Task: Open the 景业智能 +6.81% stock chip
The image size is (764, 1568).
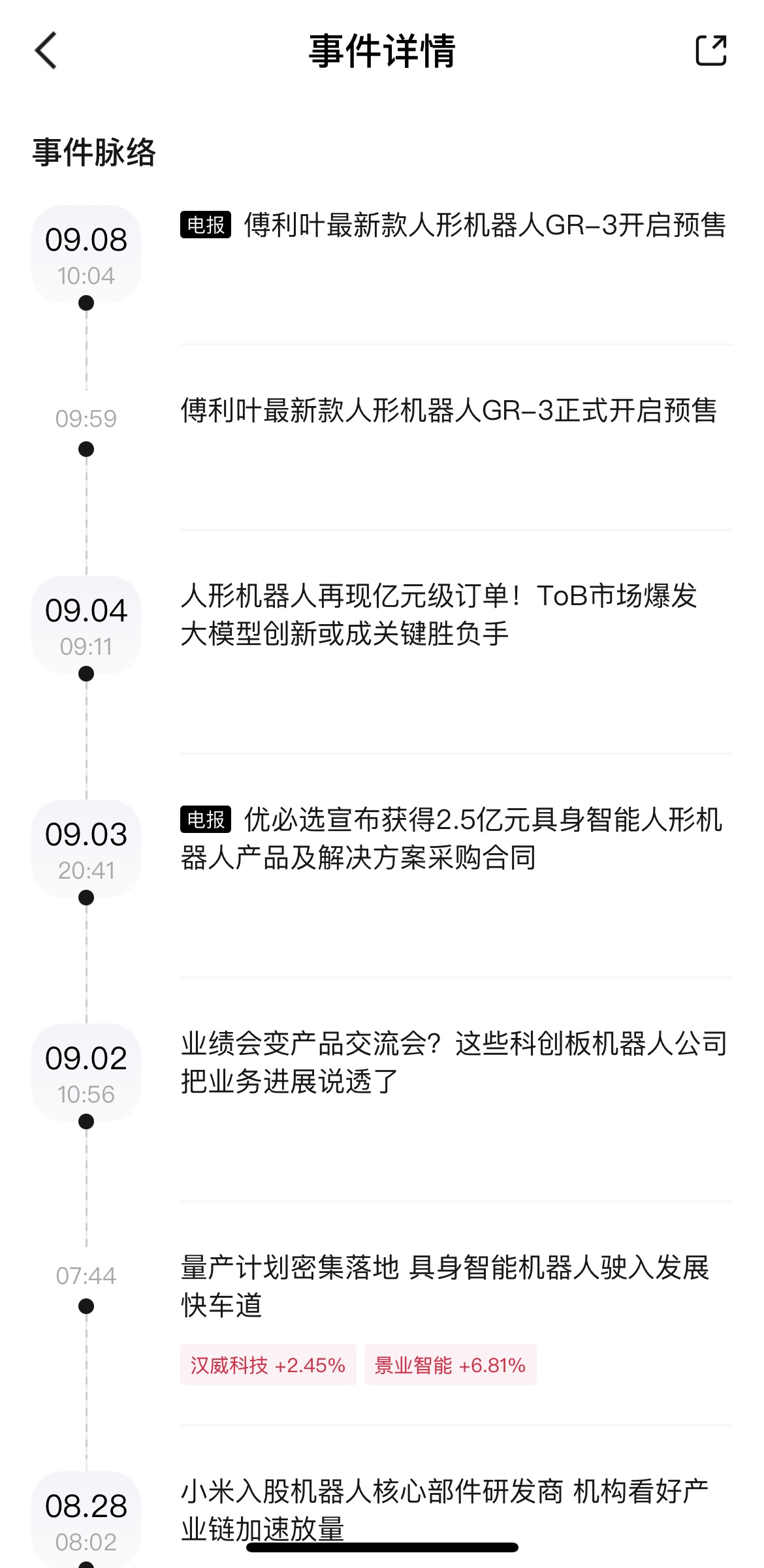Action: click(450, 1365)
